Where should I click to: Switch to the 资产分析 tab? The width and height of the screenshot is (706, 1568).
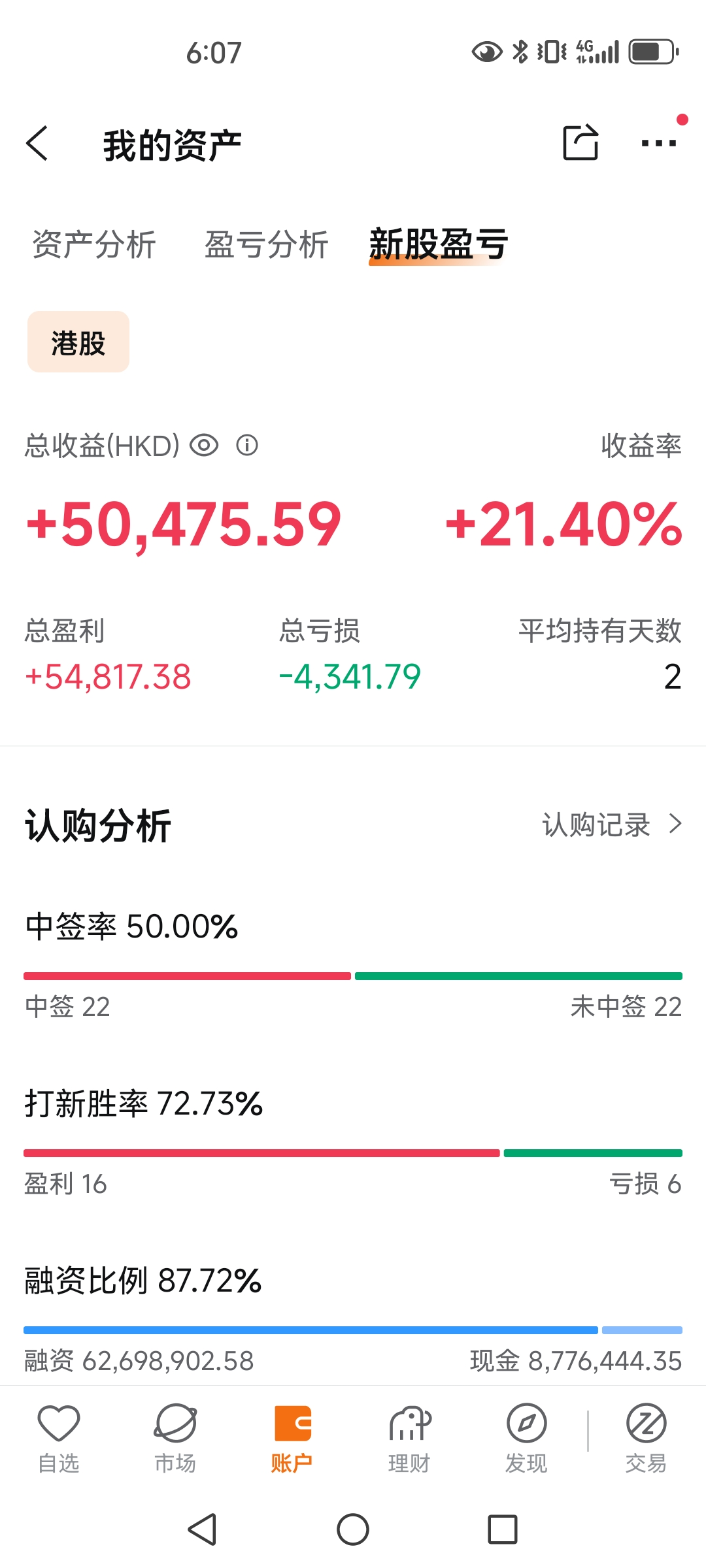pyautogui.click(x=94, y=245)
